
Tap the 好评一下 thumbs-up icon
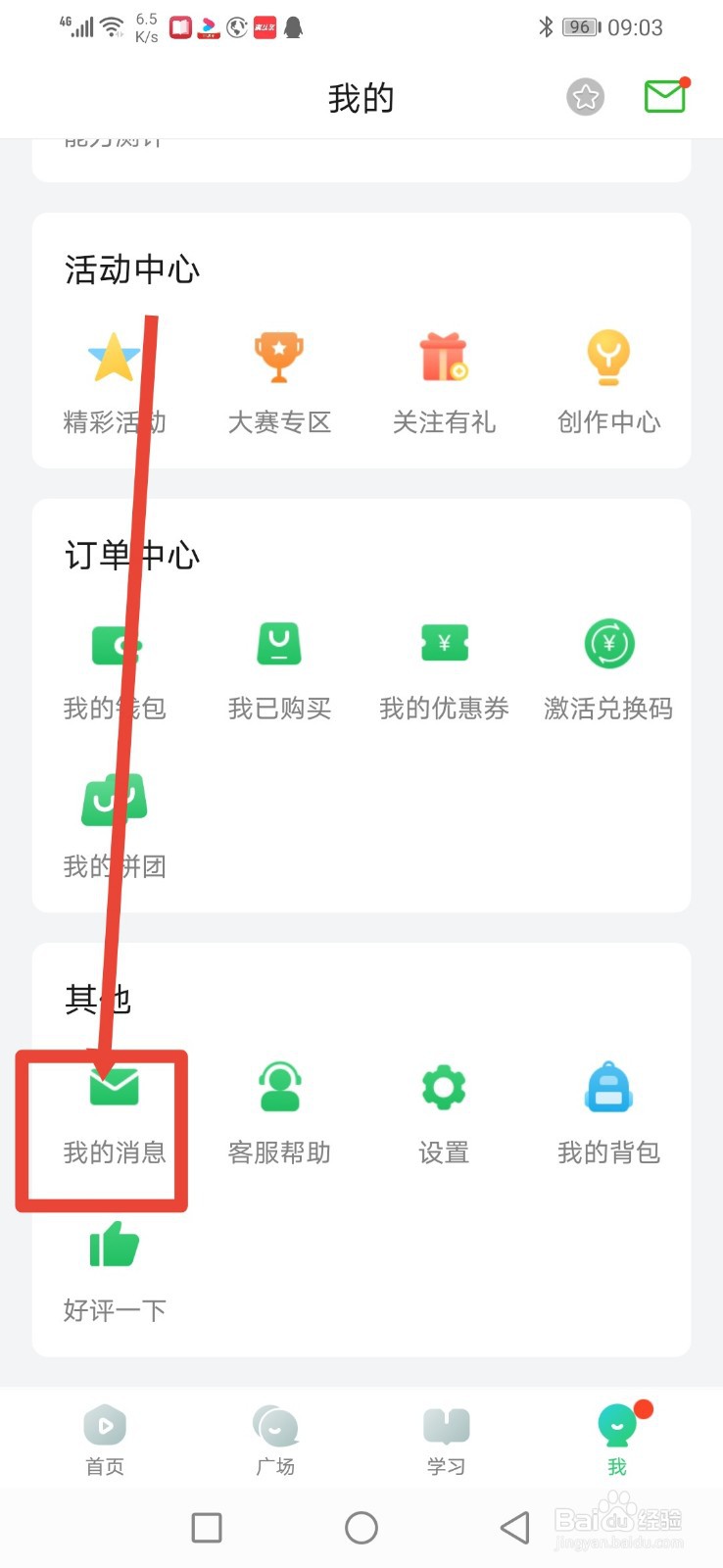tap(113, 1245)
